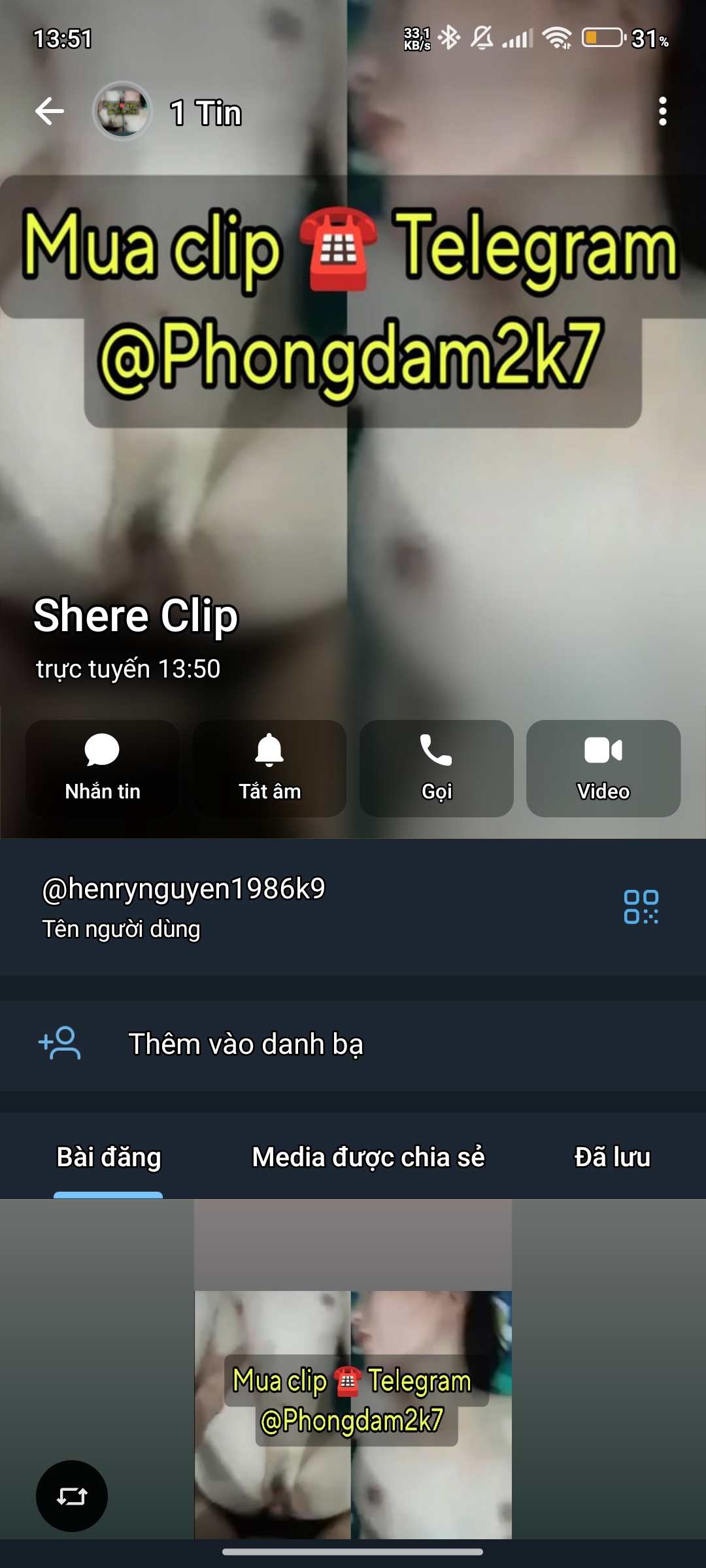Tap the @henrynguyen1986k9 username row
This screenshot has width=706, height=1568.
tap(261, 907)
